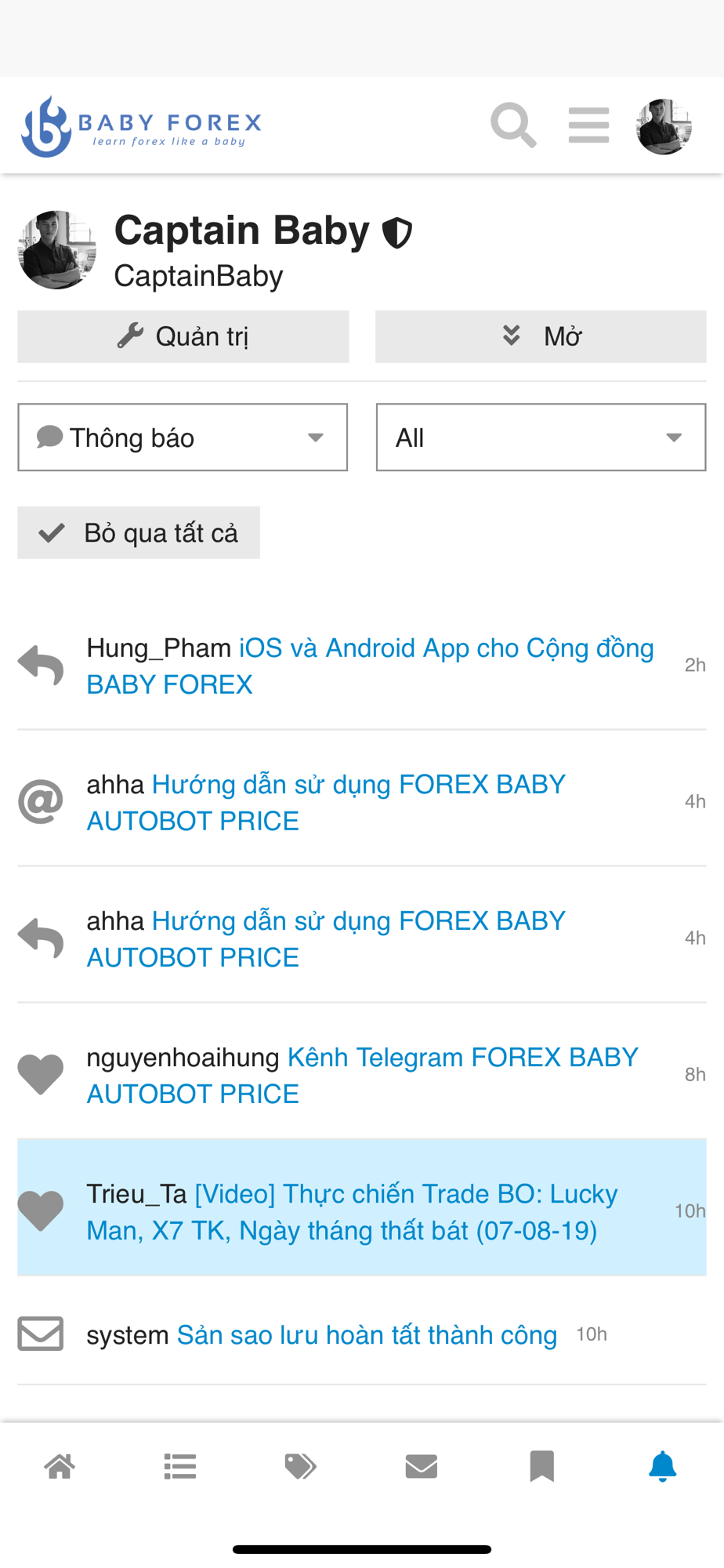Switch to the list tab
Image resolution: width=724 pixels, height=1568 pixels.
click(180, 1466)
